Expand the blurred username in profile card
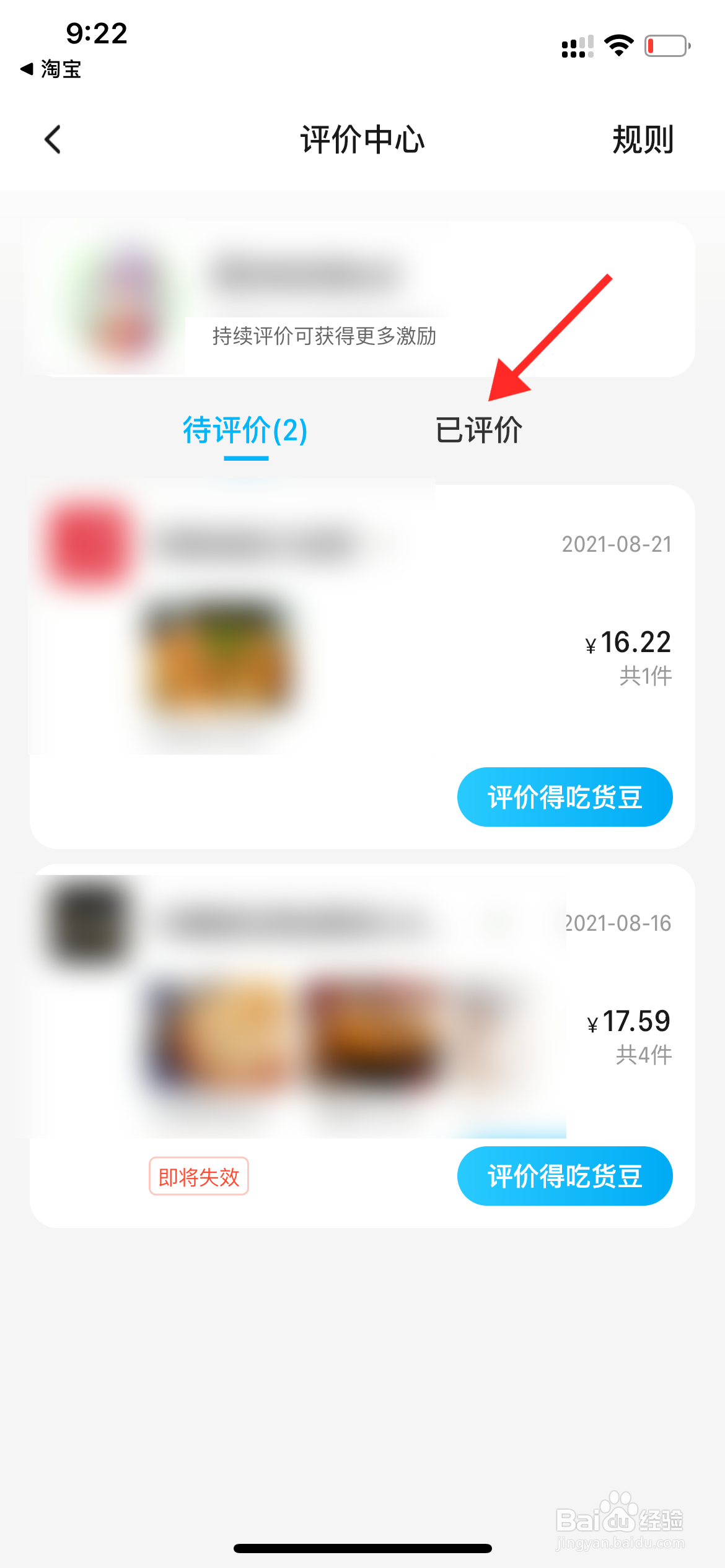Image resolution: width=725 pixels, height=1568 pixels. pos(310,272)
